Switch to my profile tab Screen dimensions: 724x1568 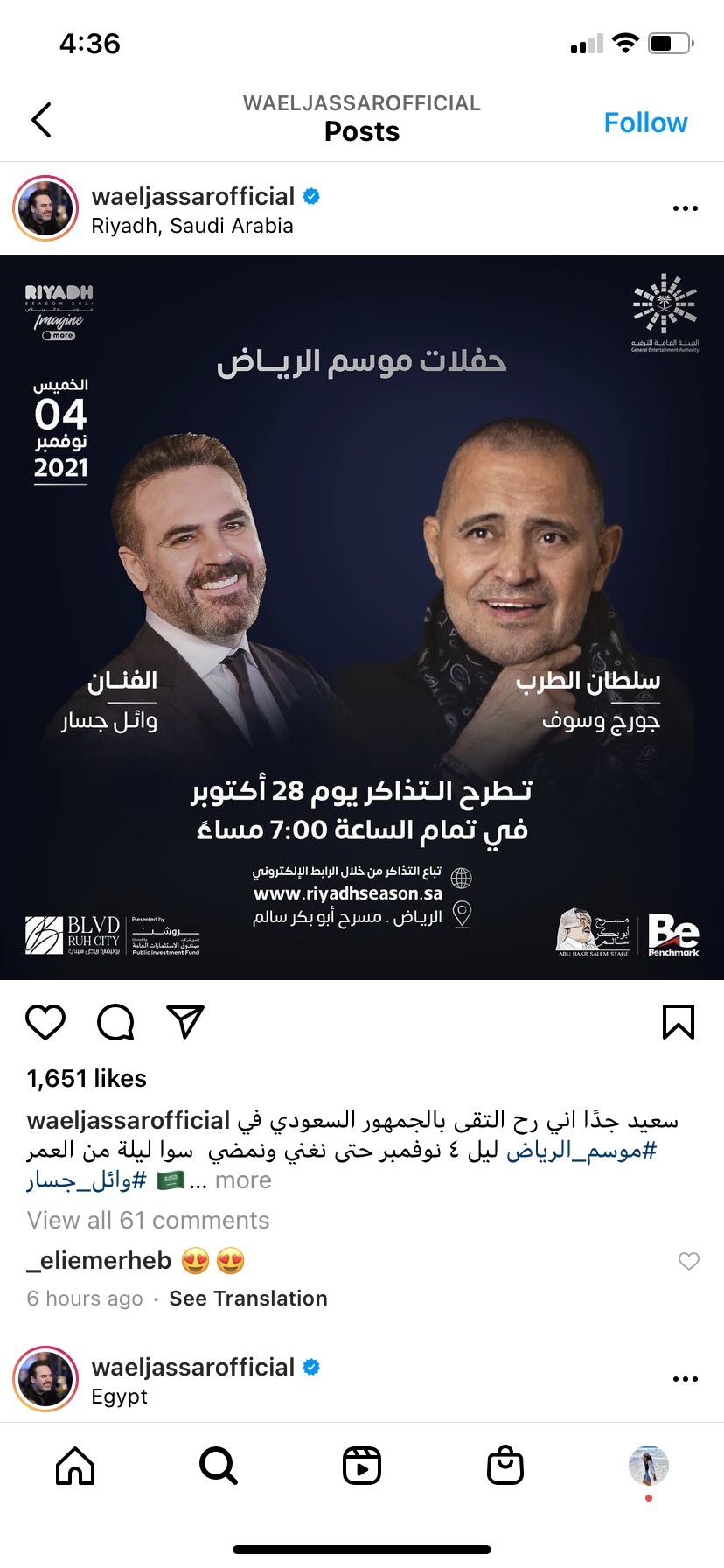[648, 1466]
